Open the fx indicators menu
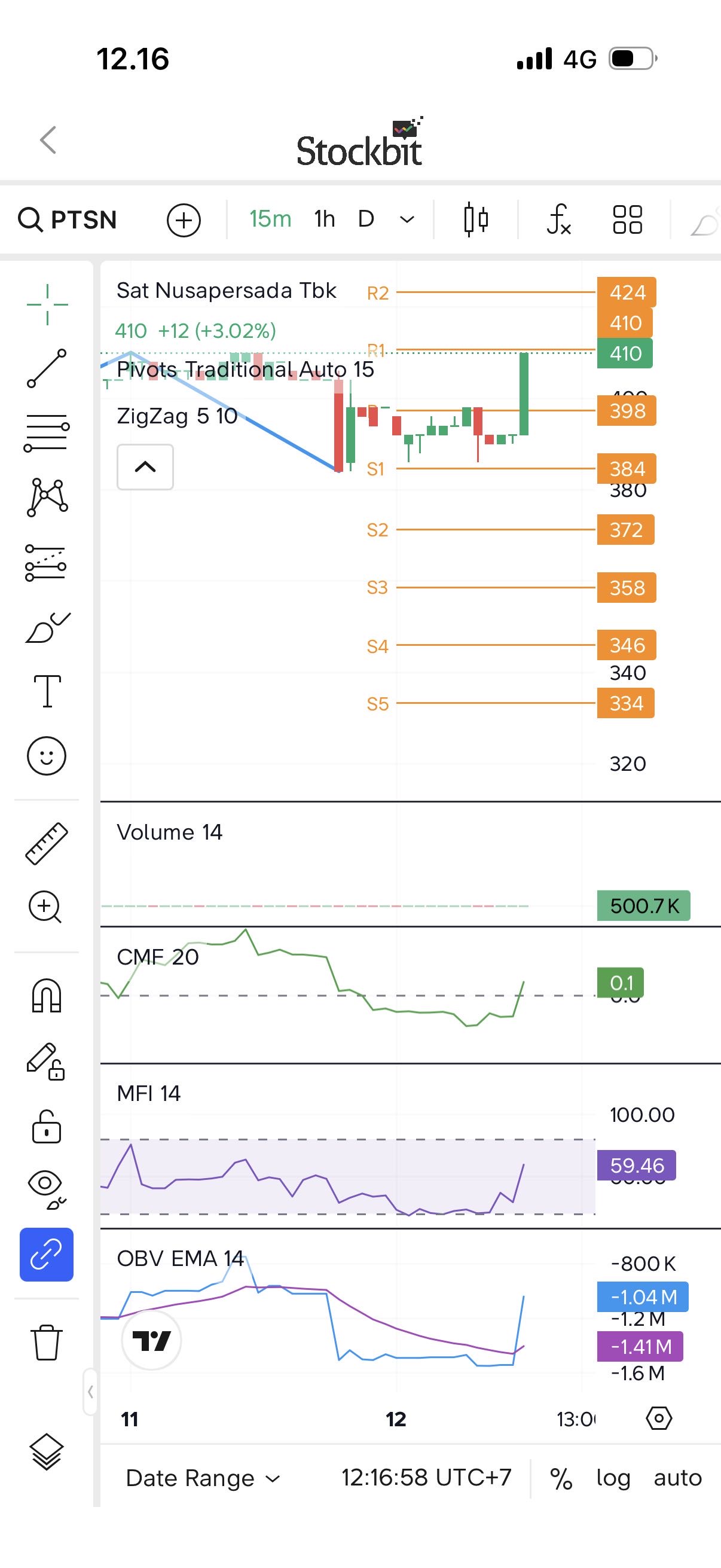The image size is (721, 1568). click(x=558, y=219)
